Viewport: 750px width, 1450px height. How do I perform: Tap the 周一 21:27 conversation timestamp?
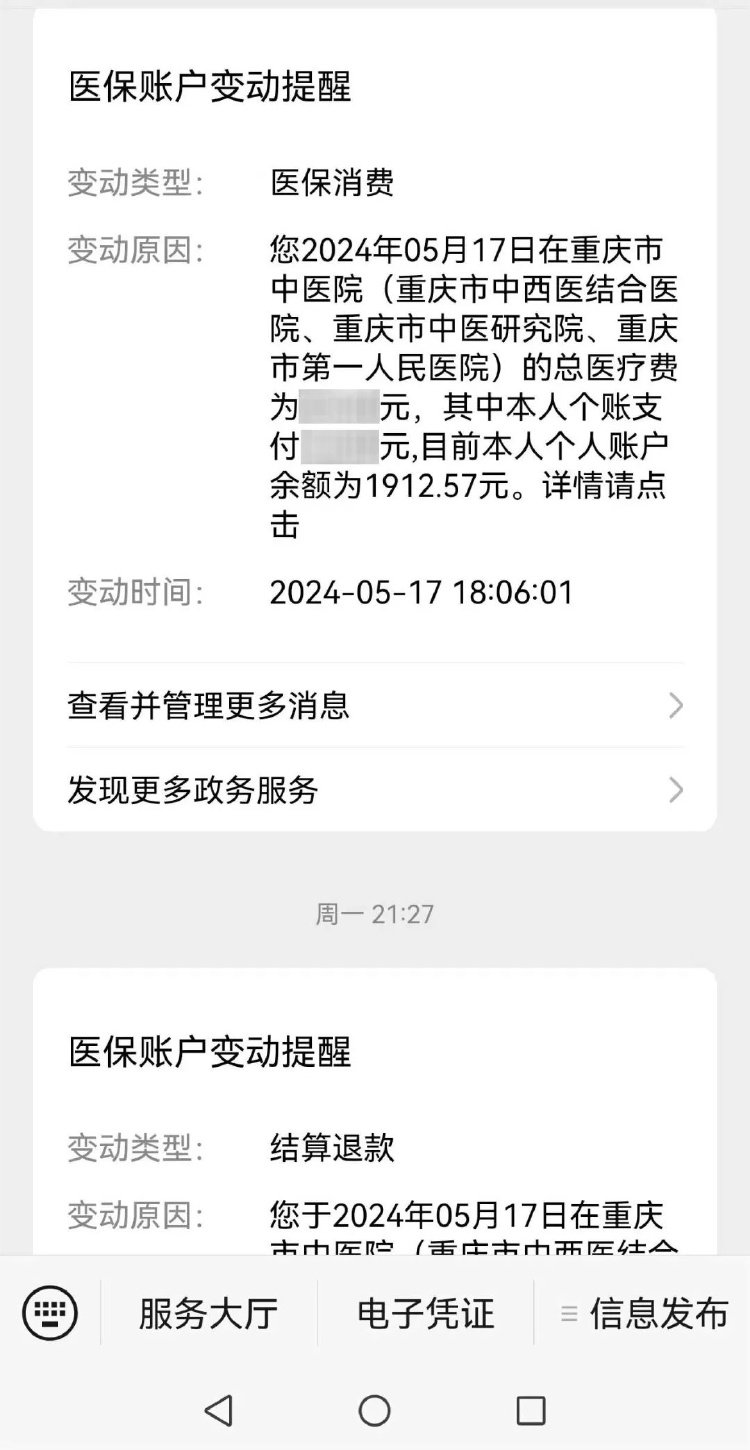[375, 912]
